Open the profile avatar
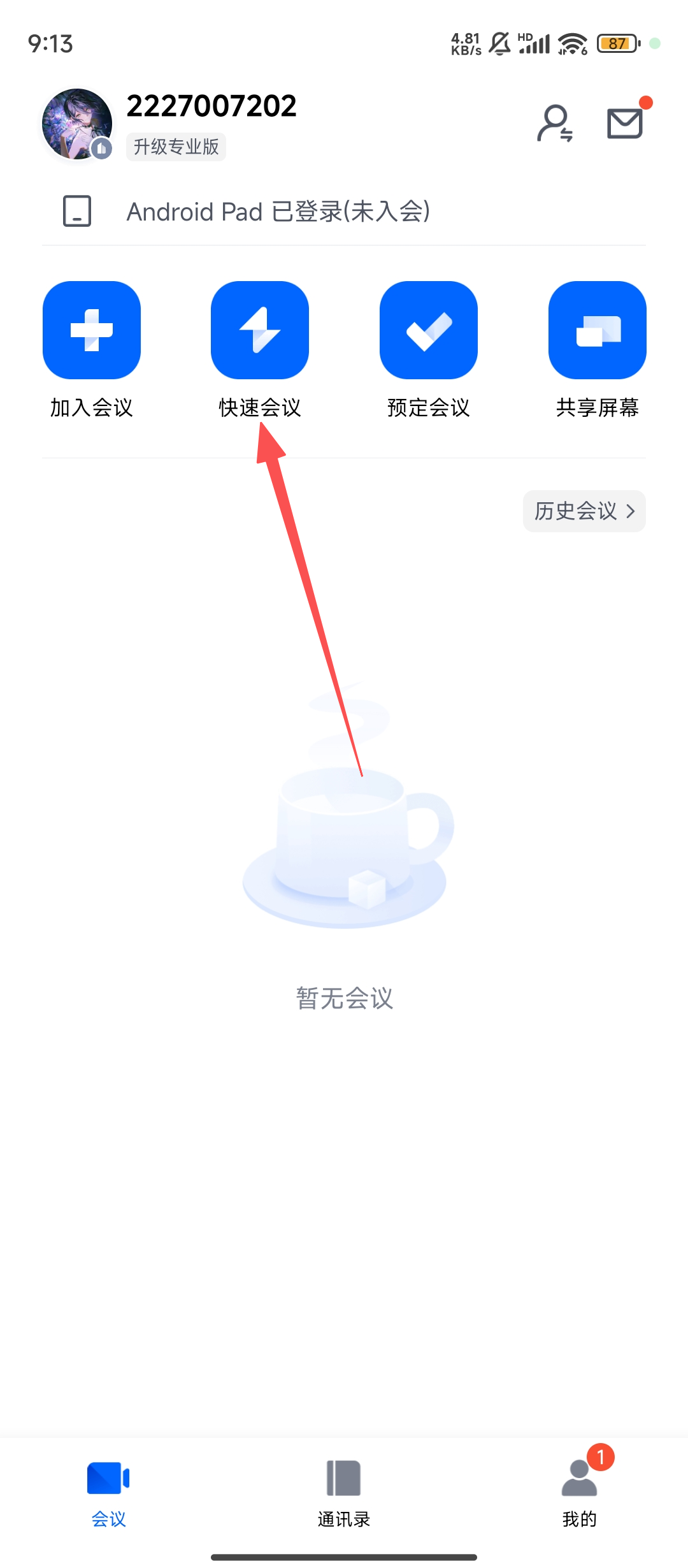Screen dimensions: 688x1568 [x=77, y=124]
